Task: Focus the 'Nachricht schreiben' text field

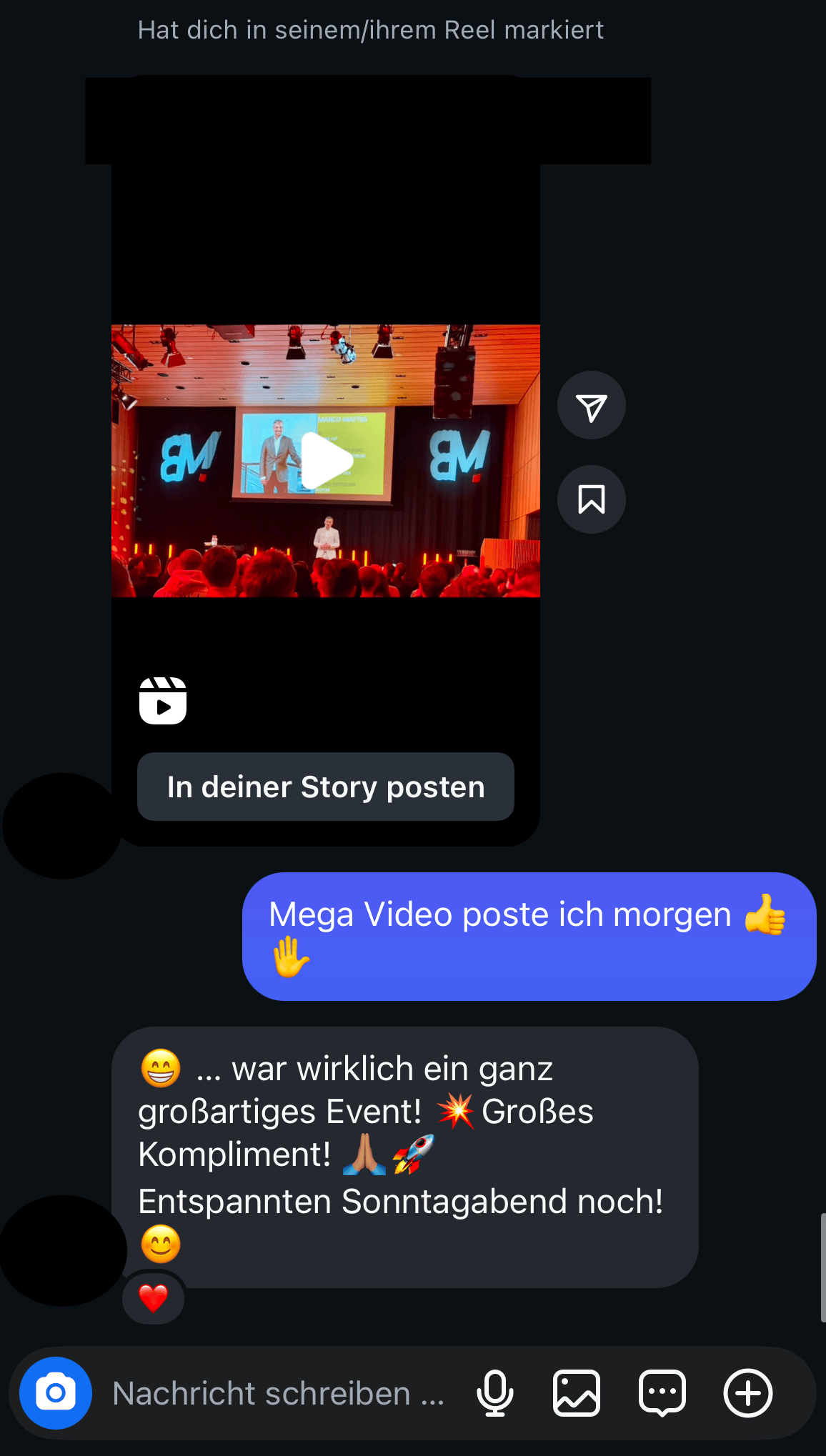Action: 279,1393
